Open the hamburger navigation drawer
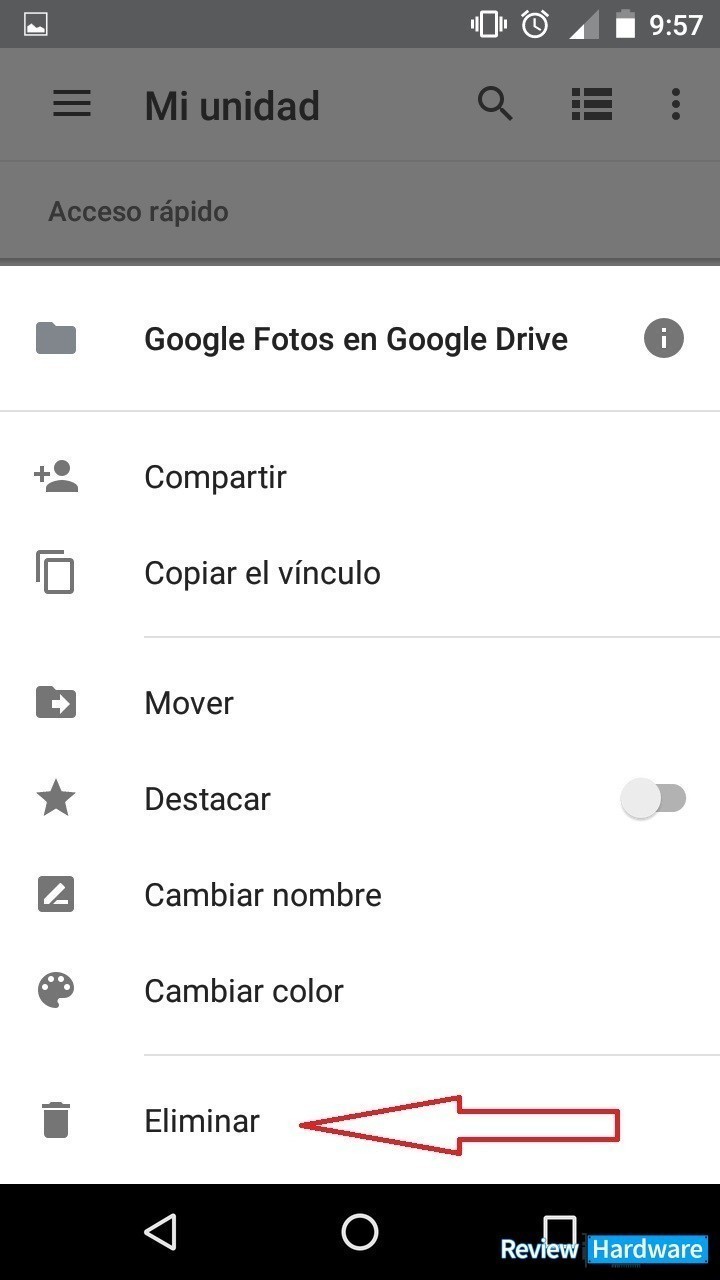Screen dimensions: 720x1280 click(x=72, y=104)
